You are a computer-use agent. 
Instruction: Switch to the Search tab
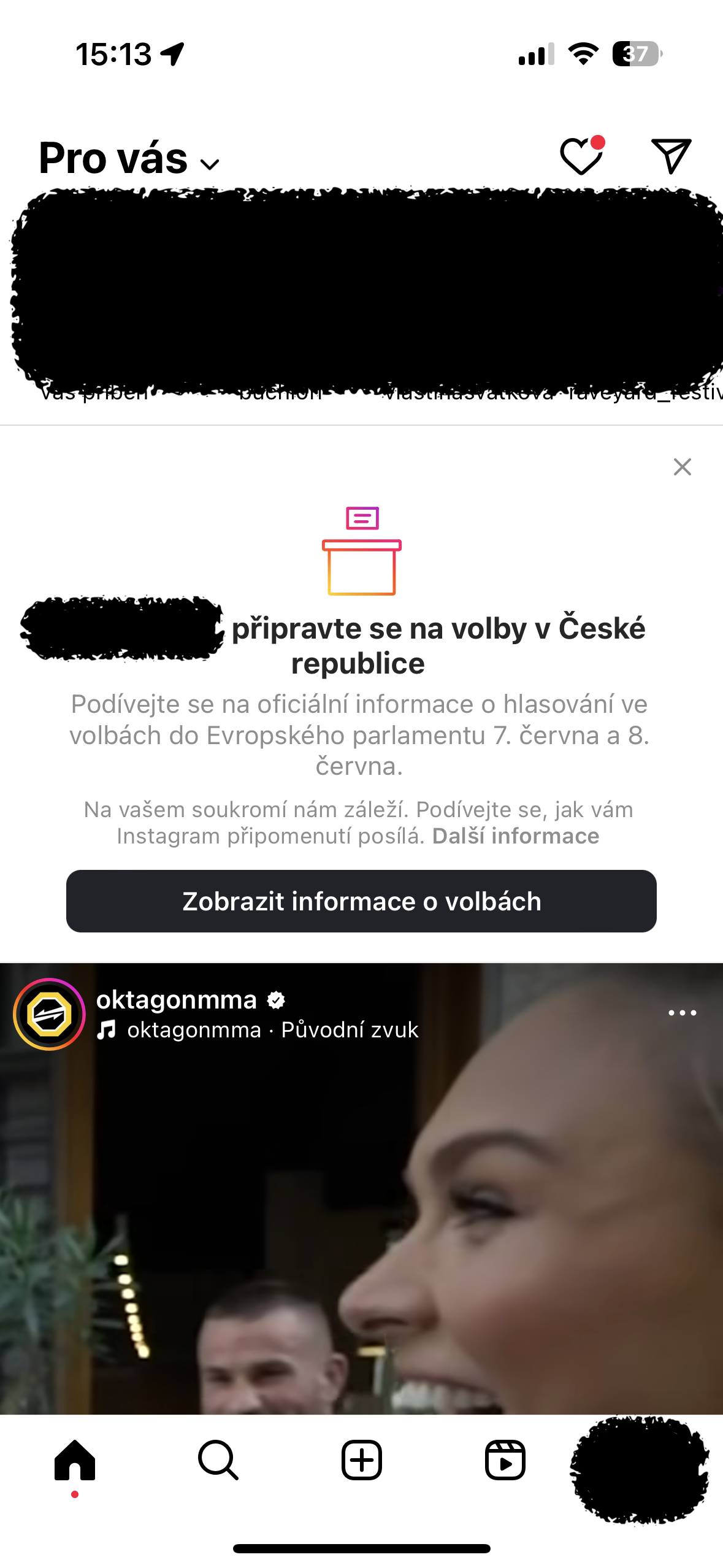(218, 1461)
